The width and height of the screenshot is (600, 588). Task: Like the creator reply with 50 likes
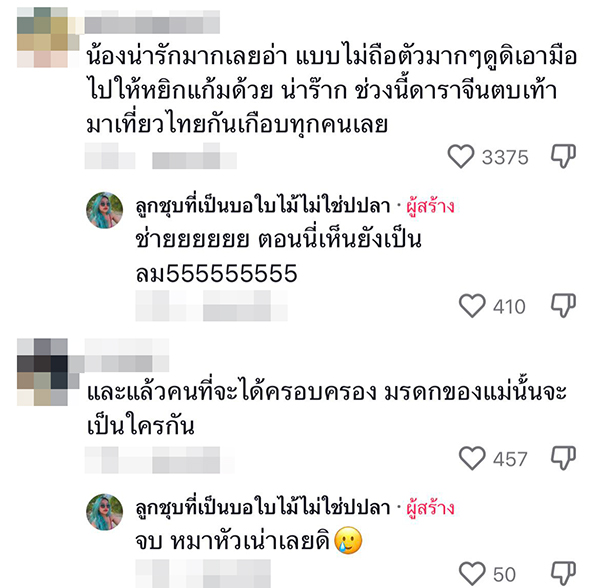473,573
